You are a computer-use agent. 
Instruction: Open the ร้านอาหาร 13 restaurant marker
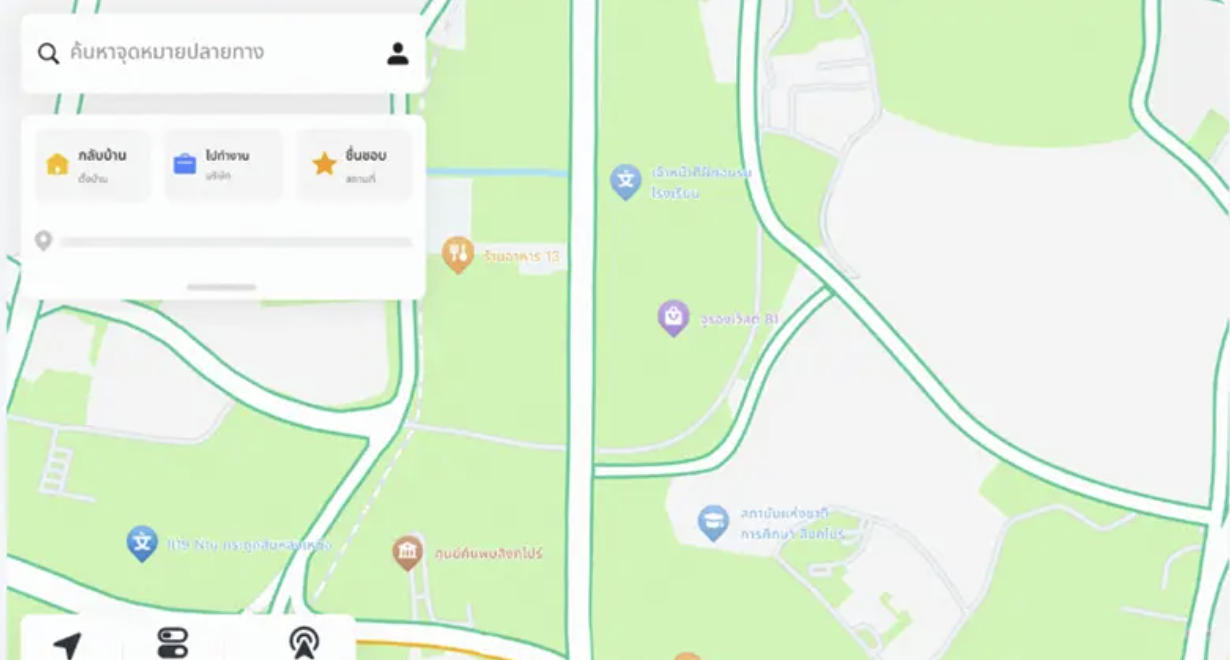click(x=457, y=254)
